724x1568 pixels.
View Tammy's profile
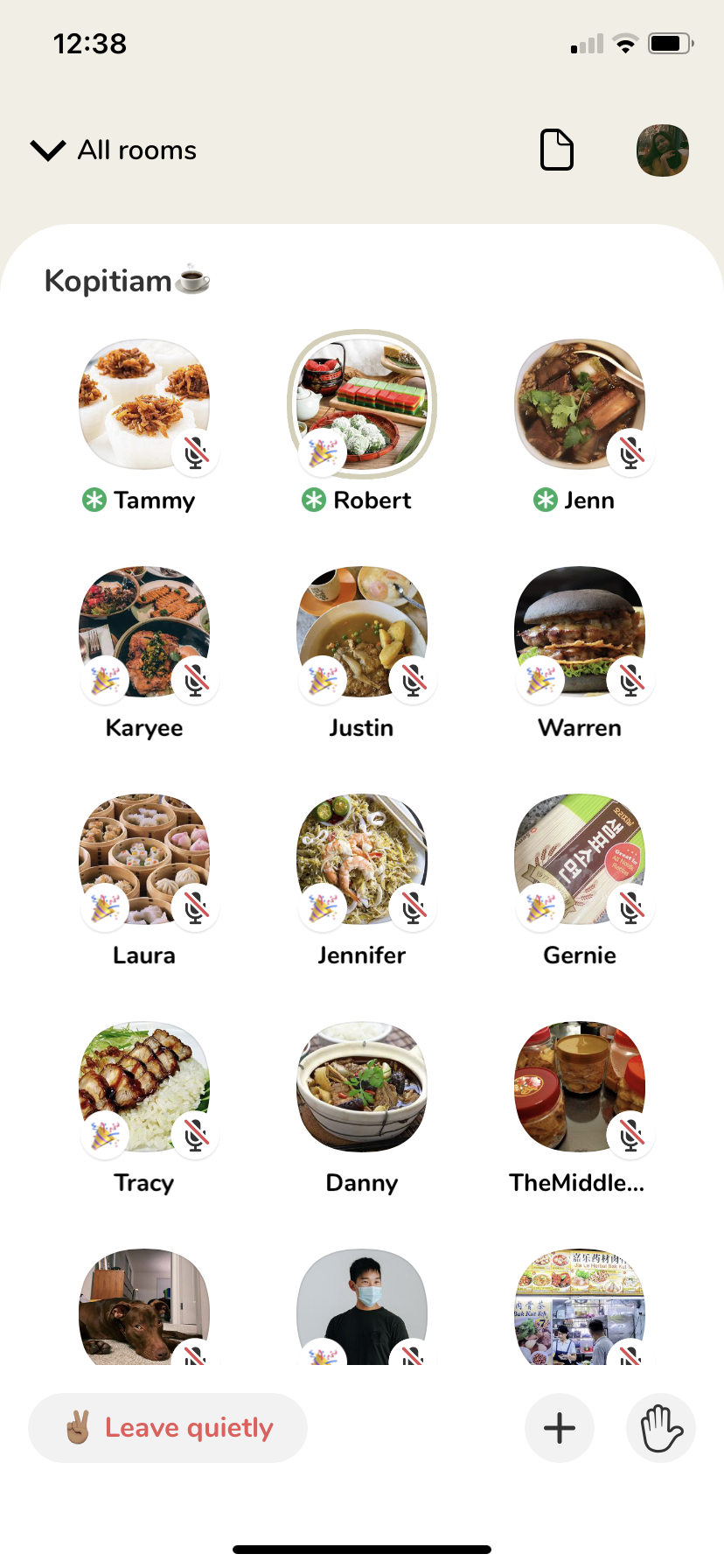(144, 404)
